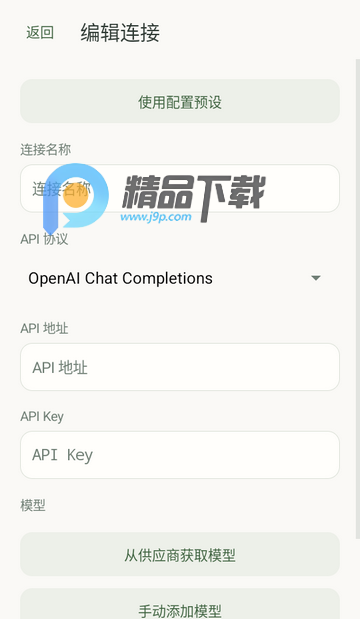This screenshot has width=360, height=619.
Task: Tap 手动添加模型 button
Action: [x=180, y=604]
